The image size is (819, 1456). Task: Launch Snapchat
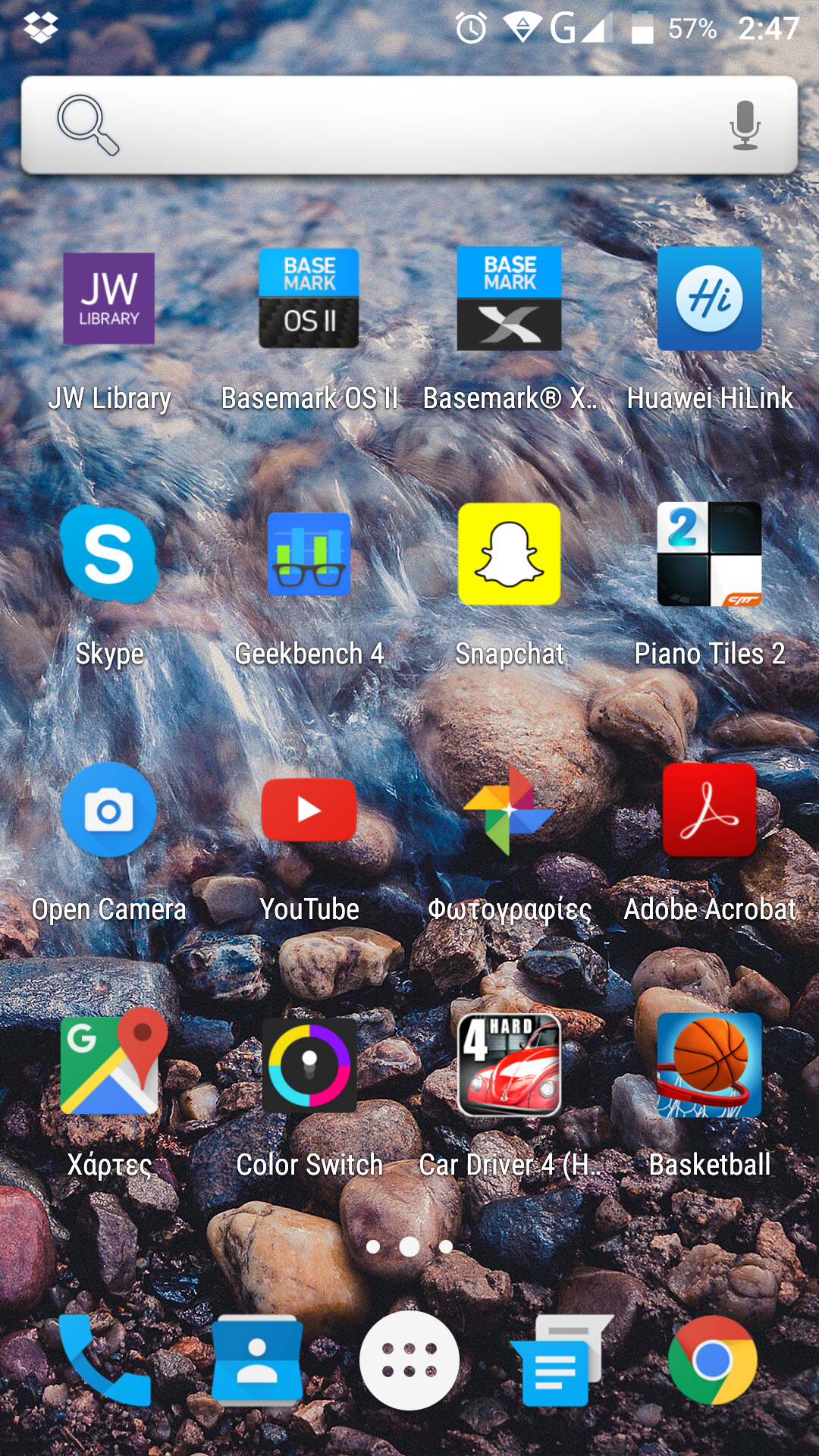point(509,554)
